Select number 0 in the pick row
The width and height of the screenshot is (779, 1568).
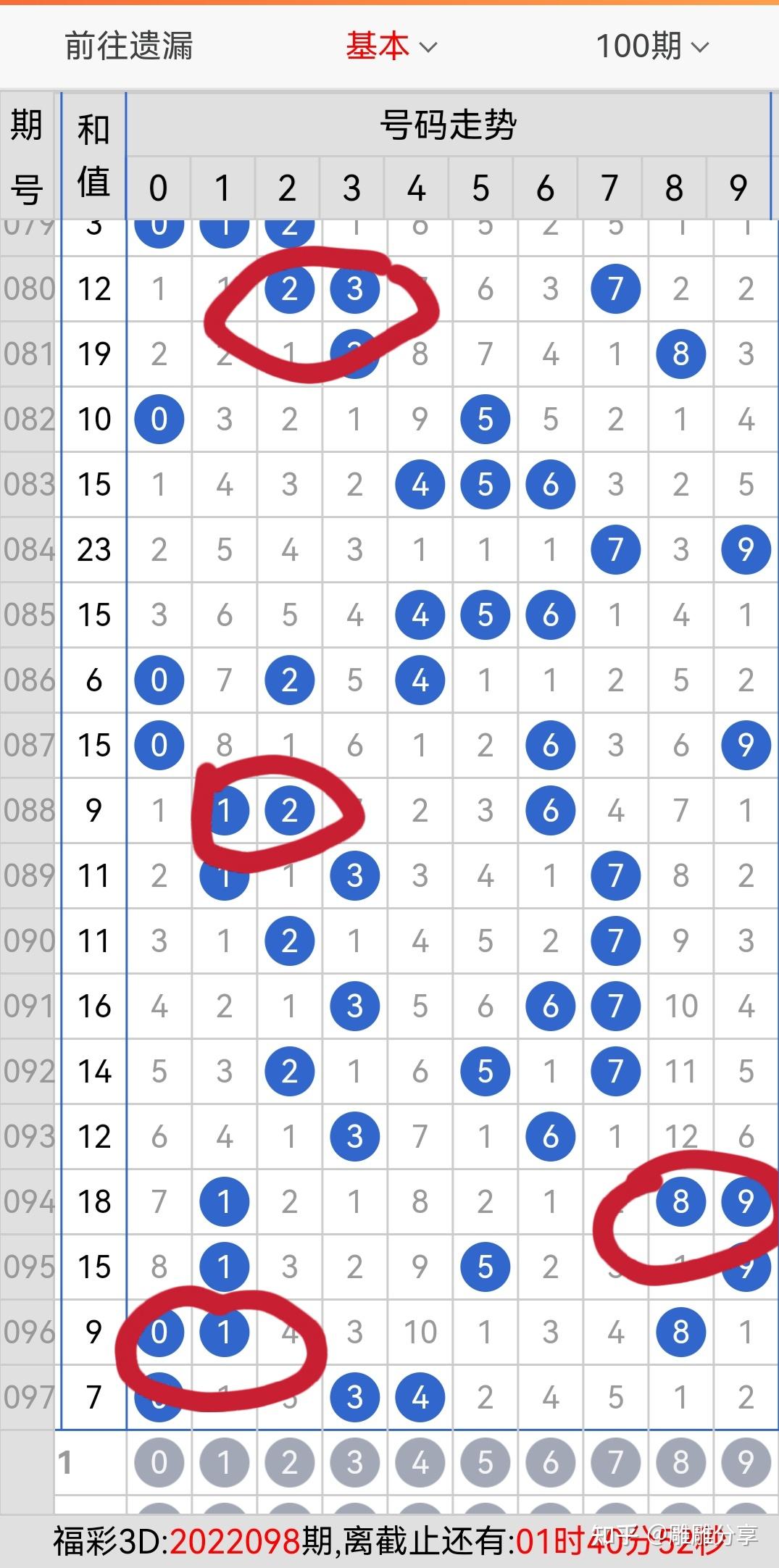[x=159, y=1462]
